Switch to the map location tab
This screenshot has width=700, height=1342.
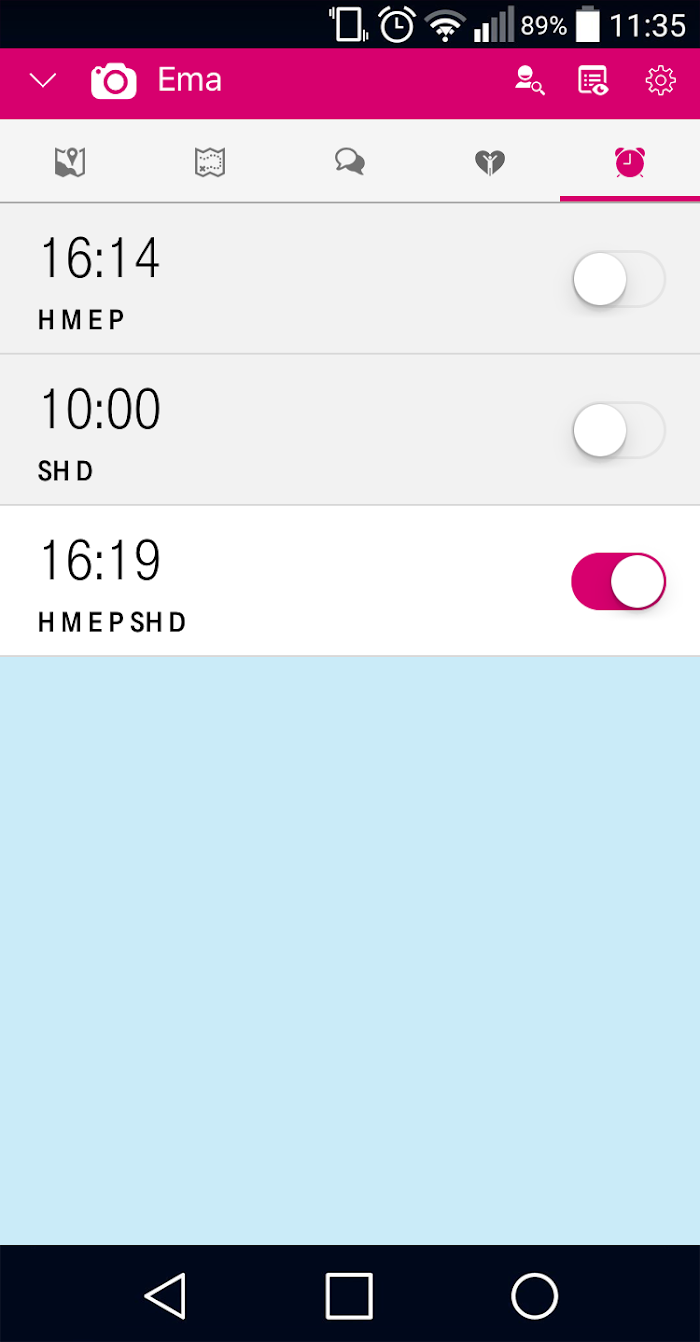(x=70, y=161)
